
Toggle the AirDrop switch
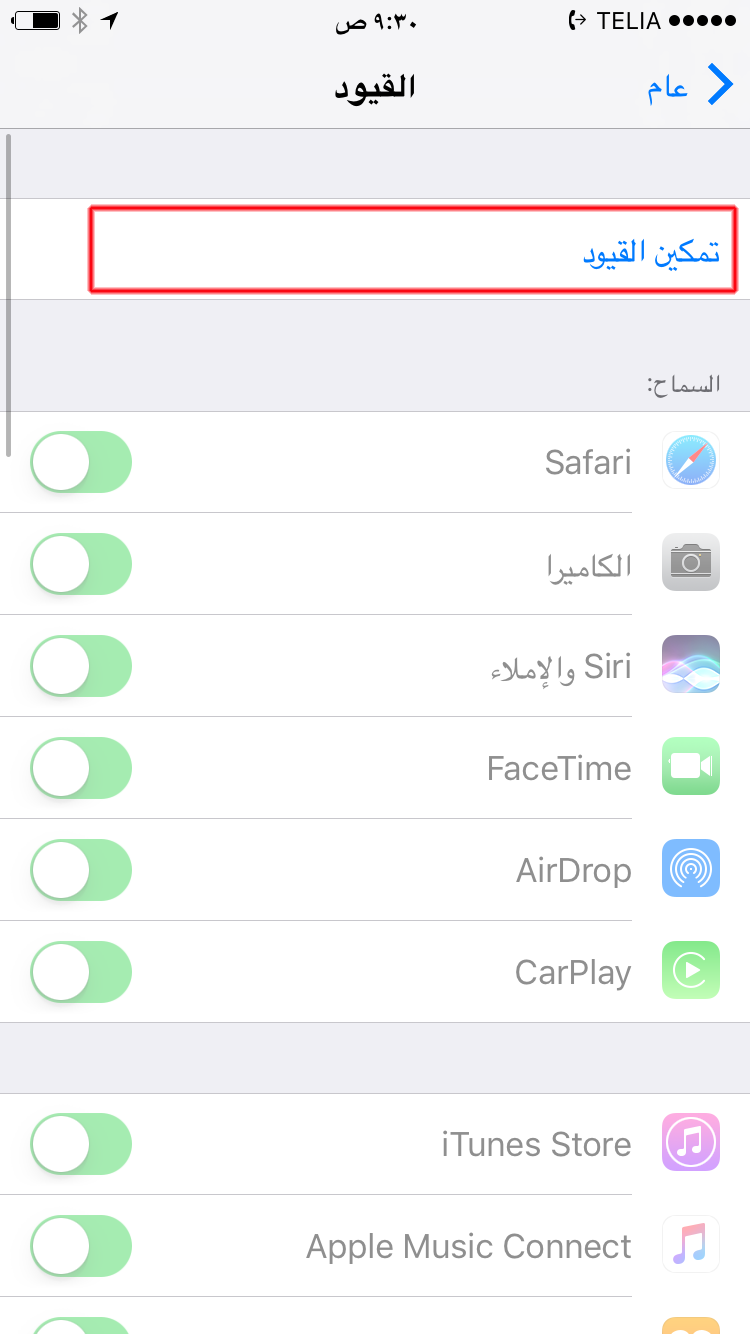click(x=81, y=870)
